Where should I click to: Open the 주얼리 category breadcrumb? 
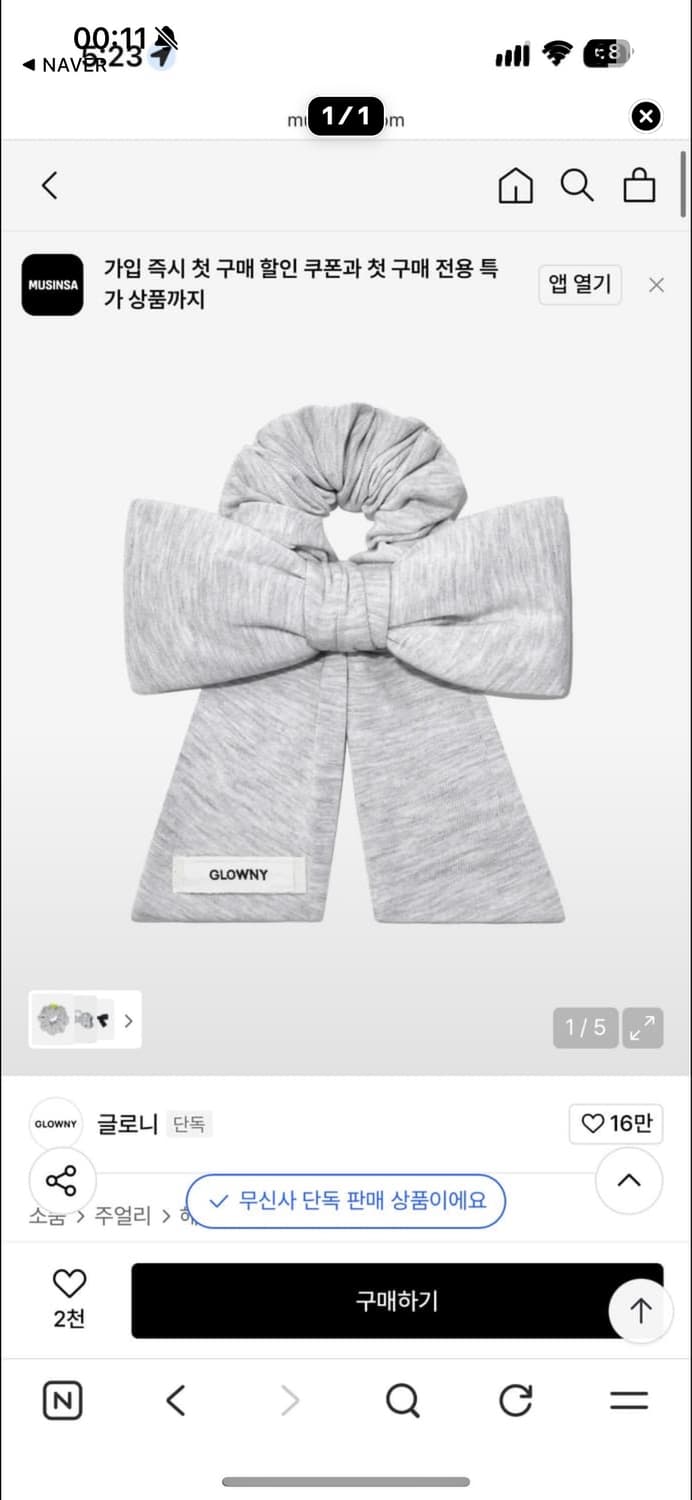(122, 1216)
